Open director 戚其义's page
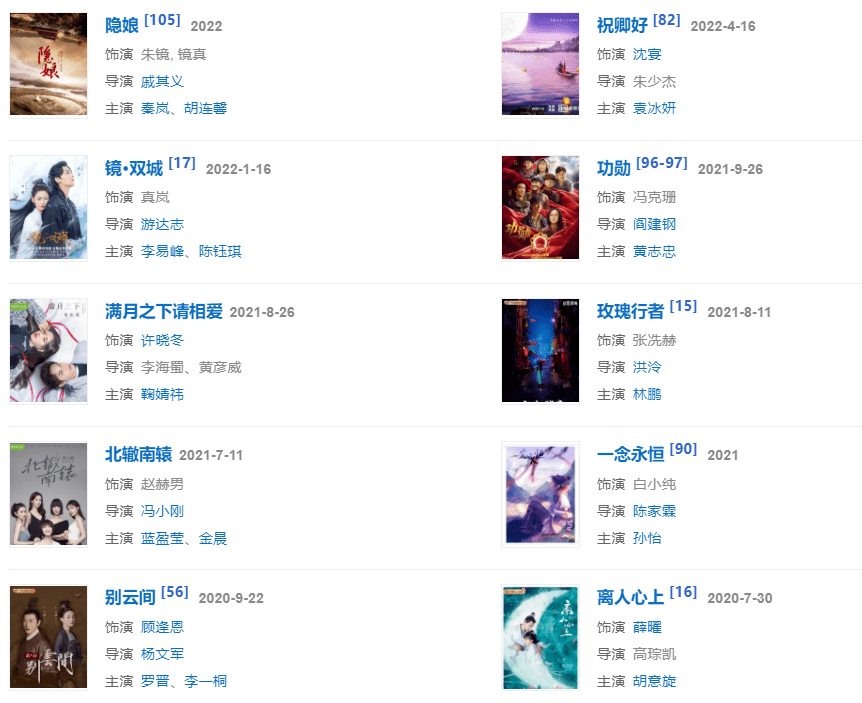 162,81
